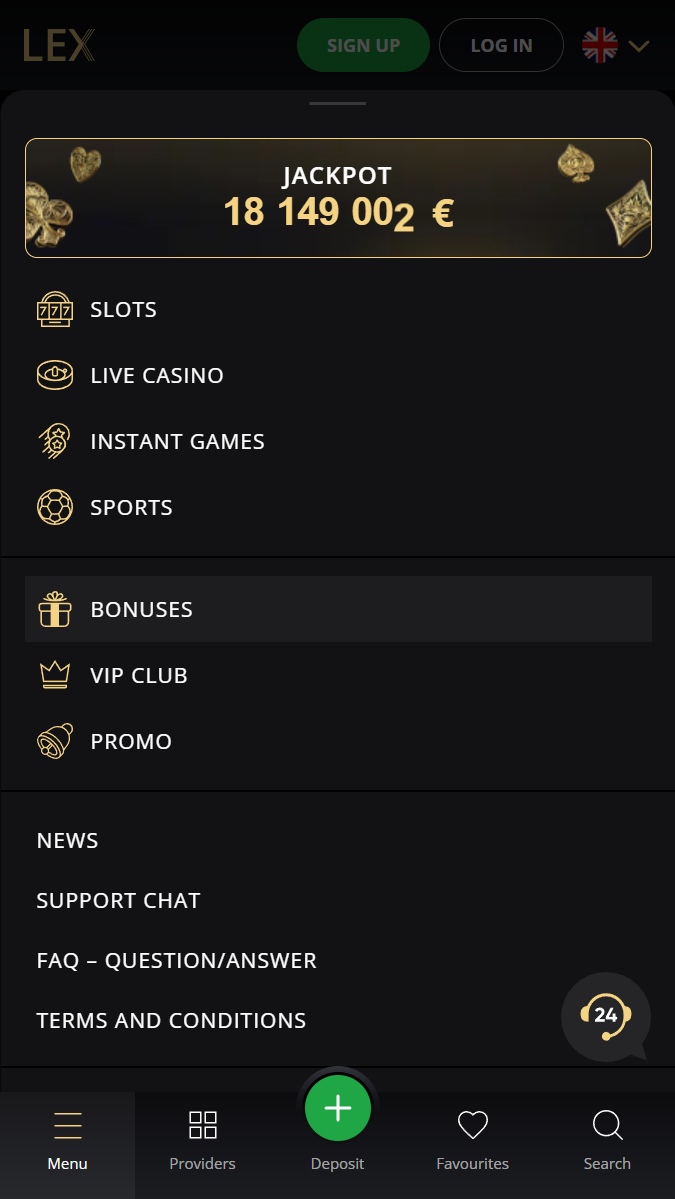The image size is (675, 1199).
Task: View the Bonuses page
Action: click(338, 609)
